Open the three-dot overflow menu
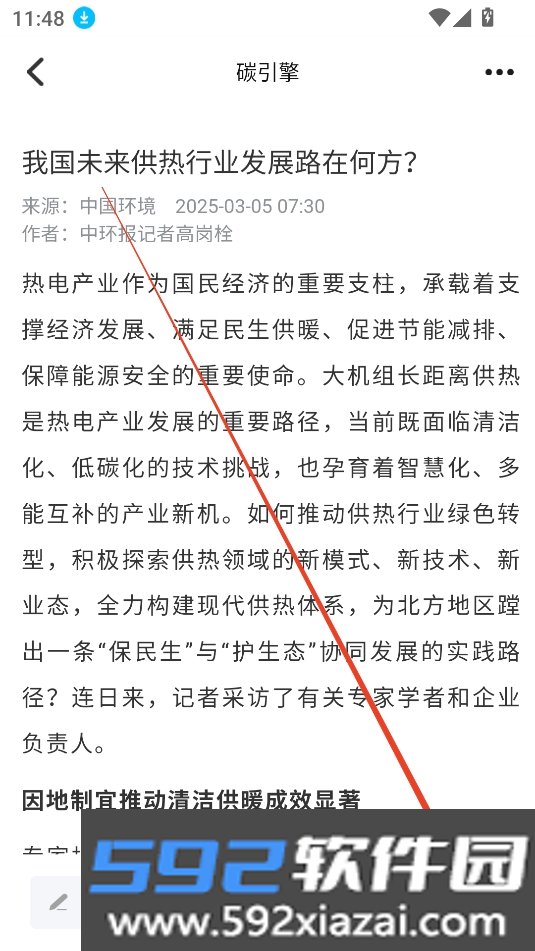The image size is (535, 951). pyautogui.click(x=499, y=72)
